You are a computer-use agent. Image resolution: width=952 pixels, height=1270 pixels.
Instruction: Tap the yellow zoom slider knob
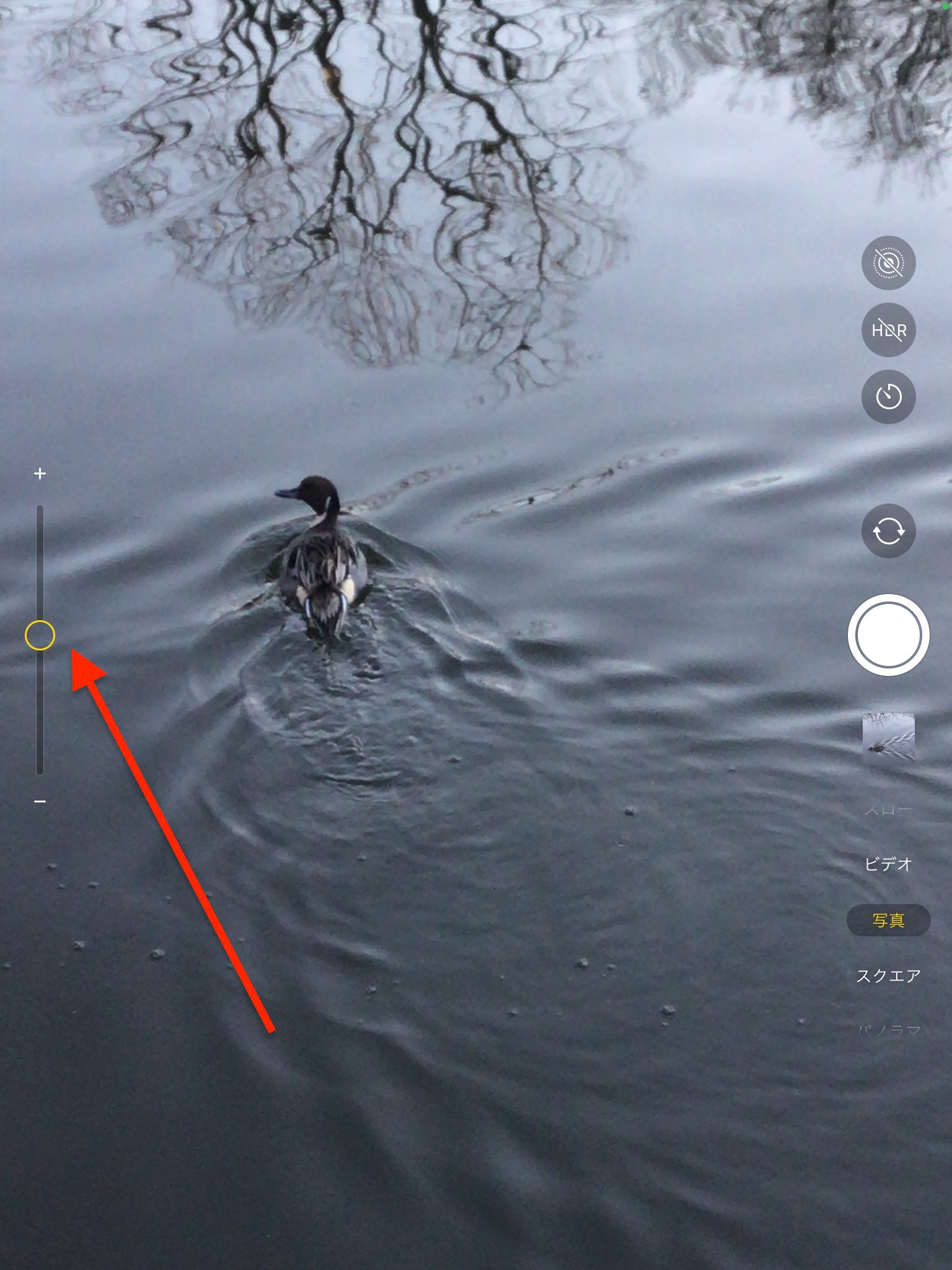[x=40, y=636]
